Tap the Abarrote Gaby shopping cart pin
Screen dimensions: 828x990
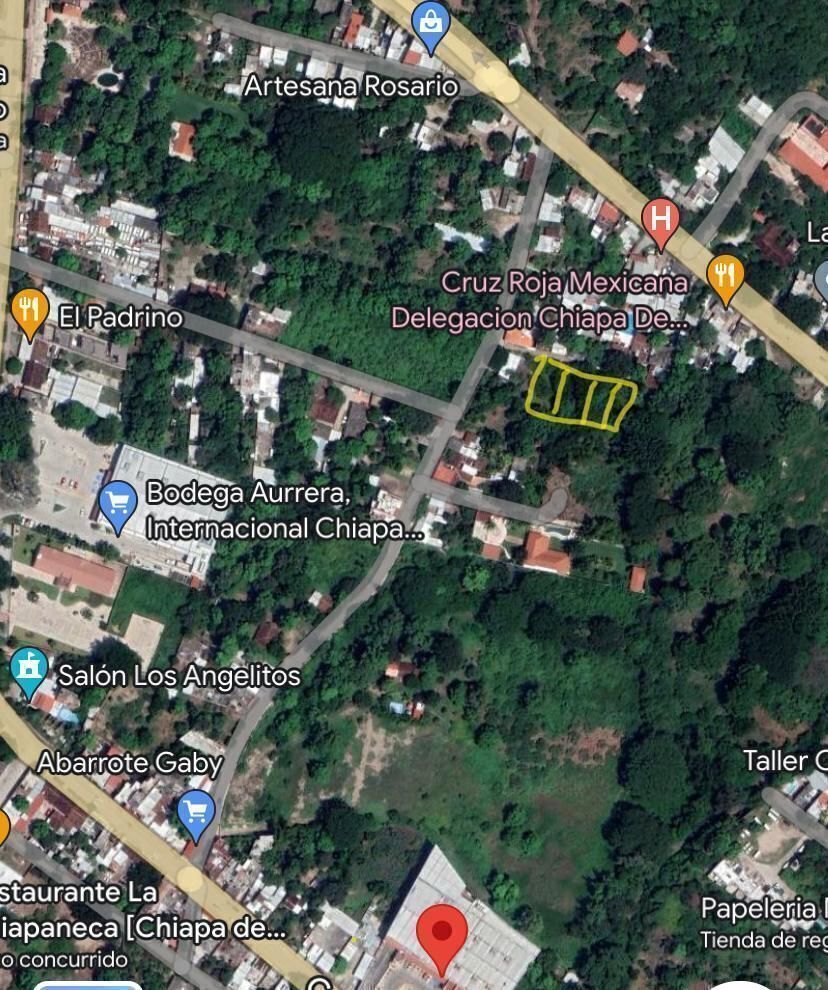point(196,813)
